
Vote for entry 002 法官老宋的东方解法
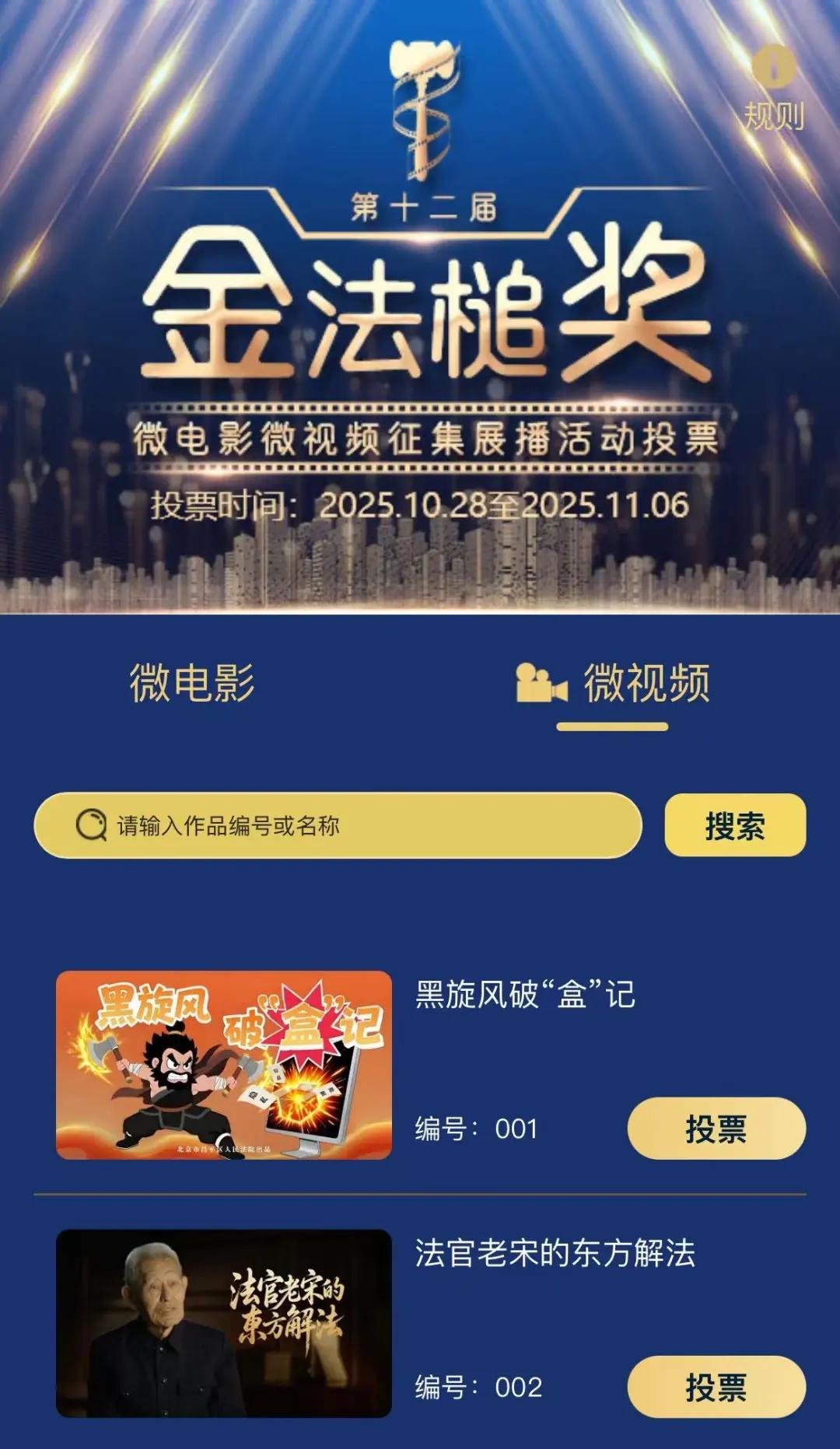click(716, 1387)
